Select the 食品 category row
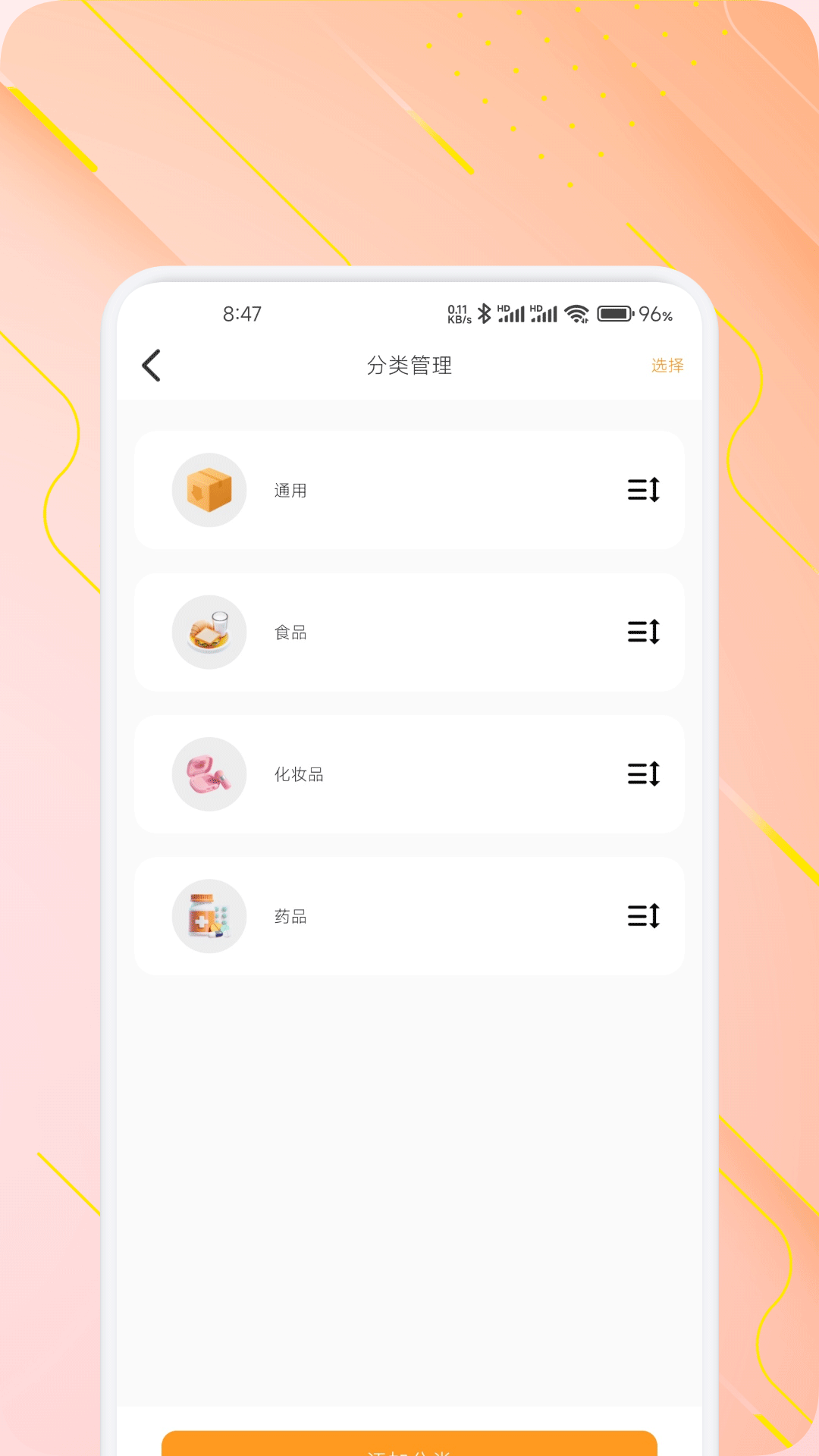This screenshot has height=1456, width=819. pyautogui.click(x=409, y=632)
